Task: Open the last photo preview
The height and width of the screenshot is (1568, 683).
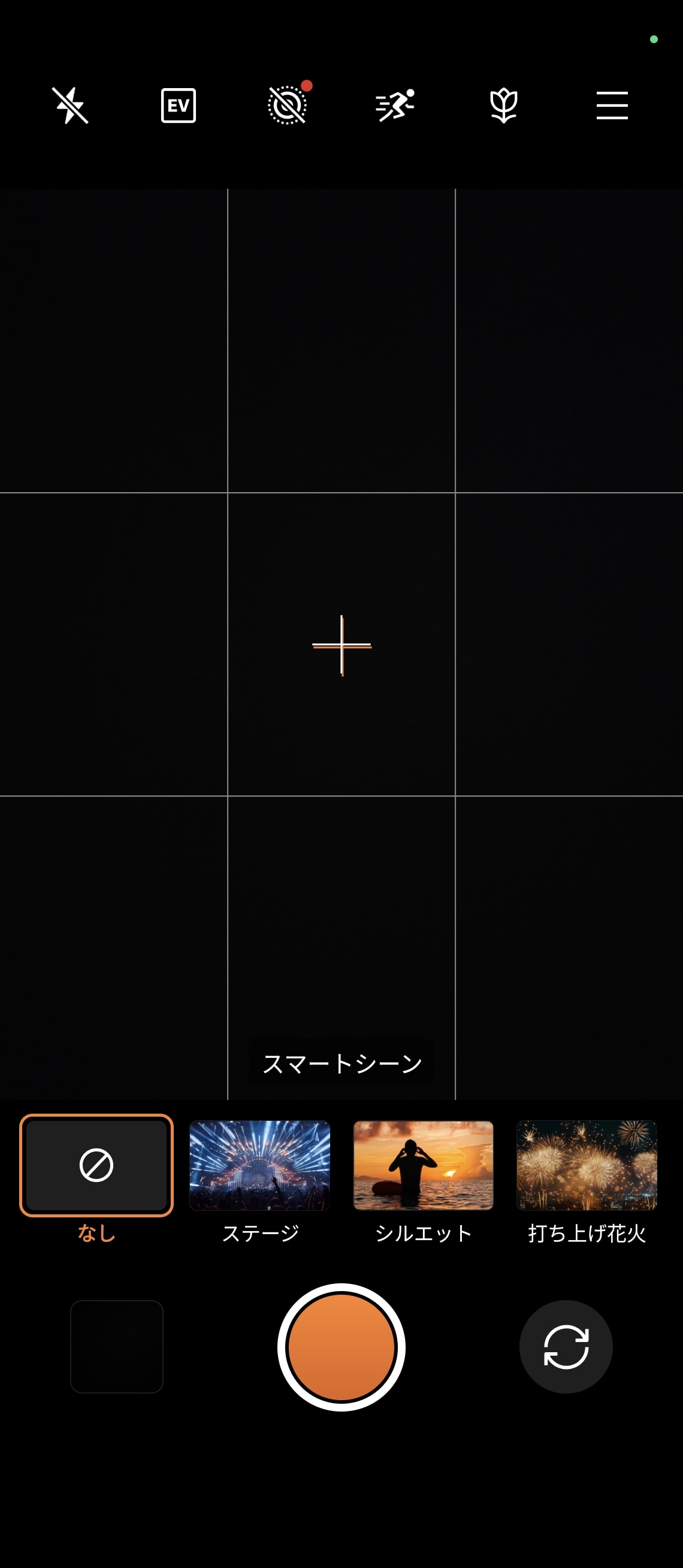Action: coord(117,1347)
